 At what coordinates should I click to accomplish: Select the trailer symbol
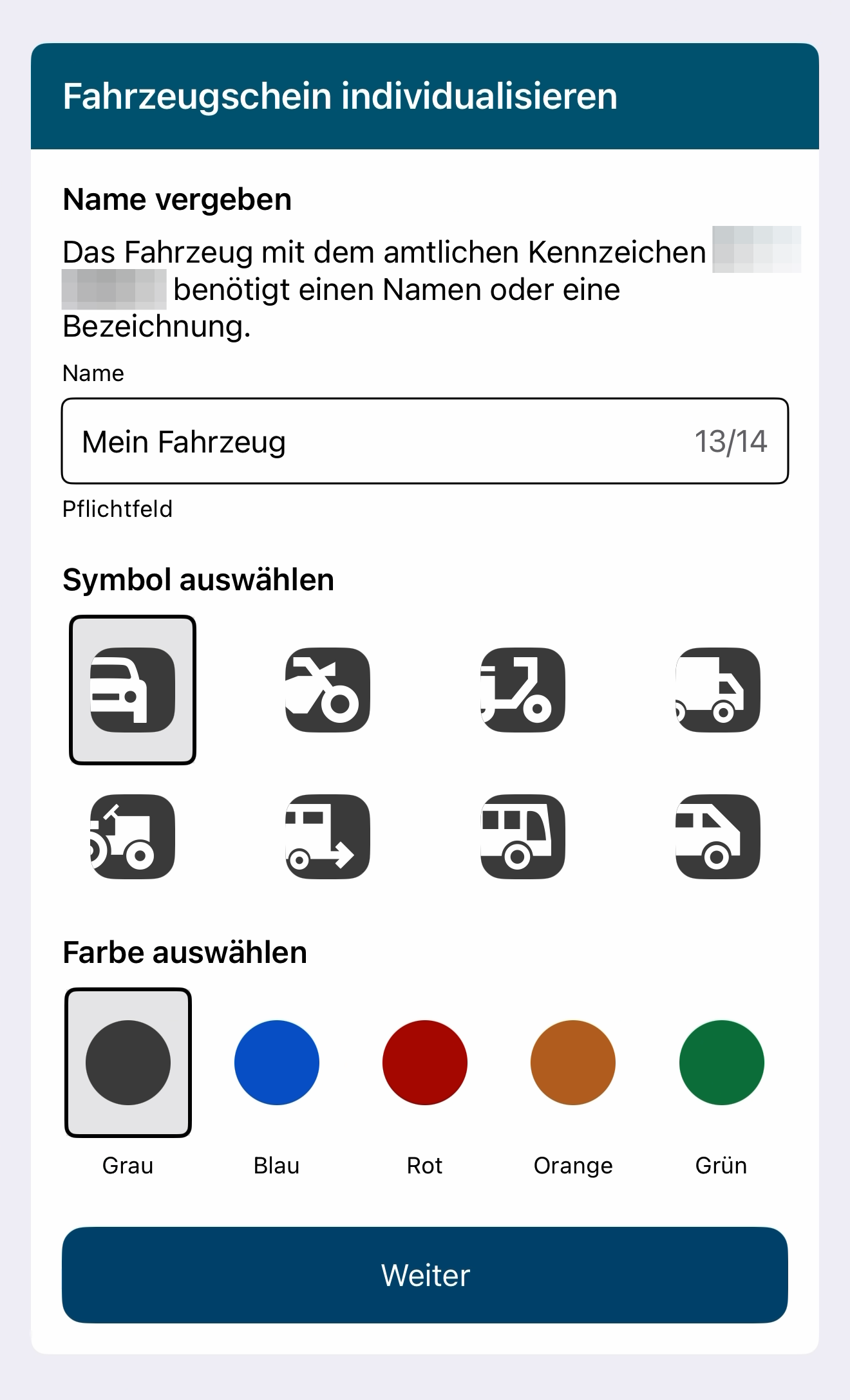tap(328, 835)
